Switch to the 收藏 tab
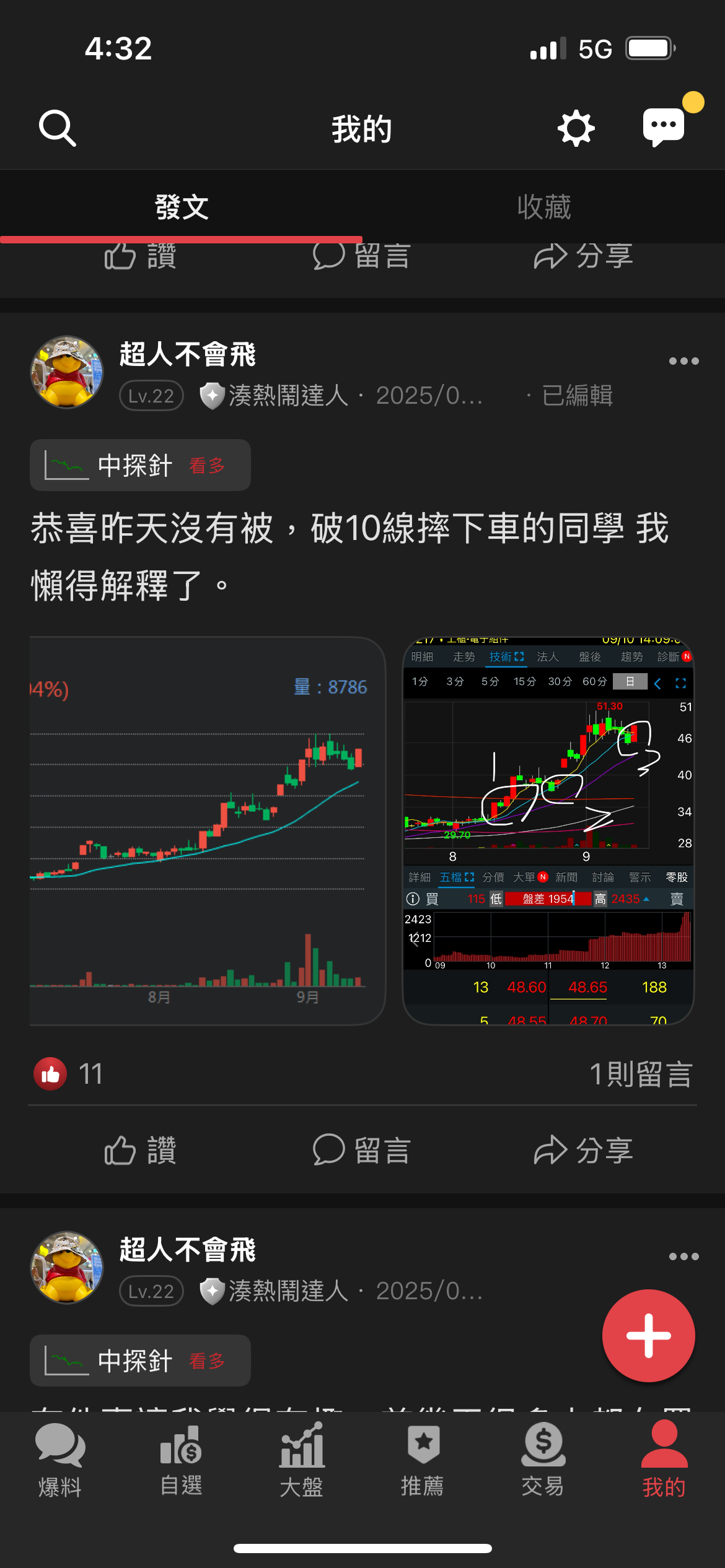The image size is (725, 1568). point(543,207)
